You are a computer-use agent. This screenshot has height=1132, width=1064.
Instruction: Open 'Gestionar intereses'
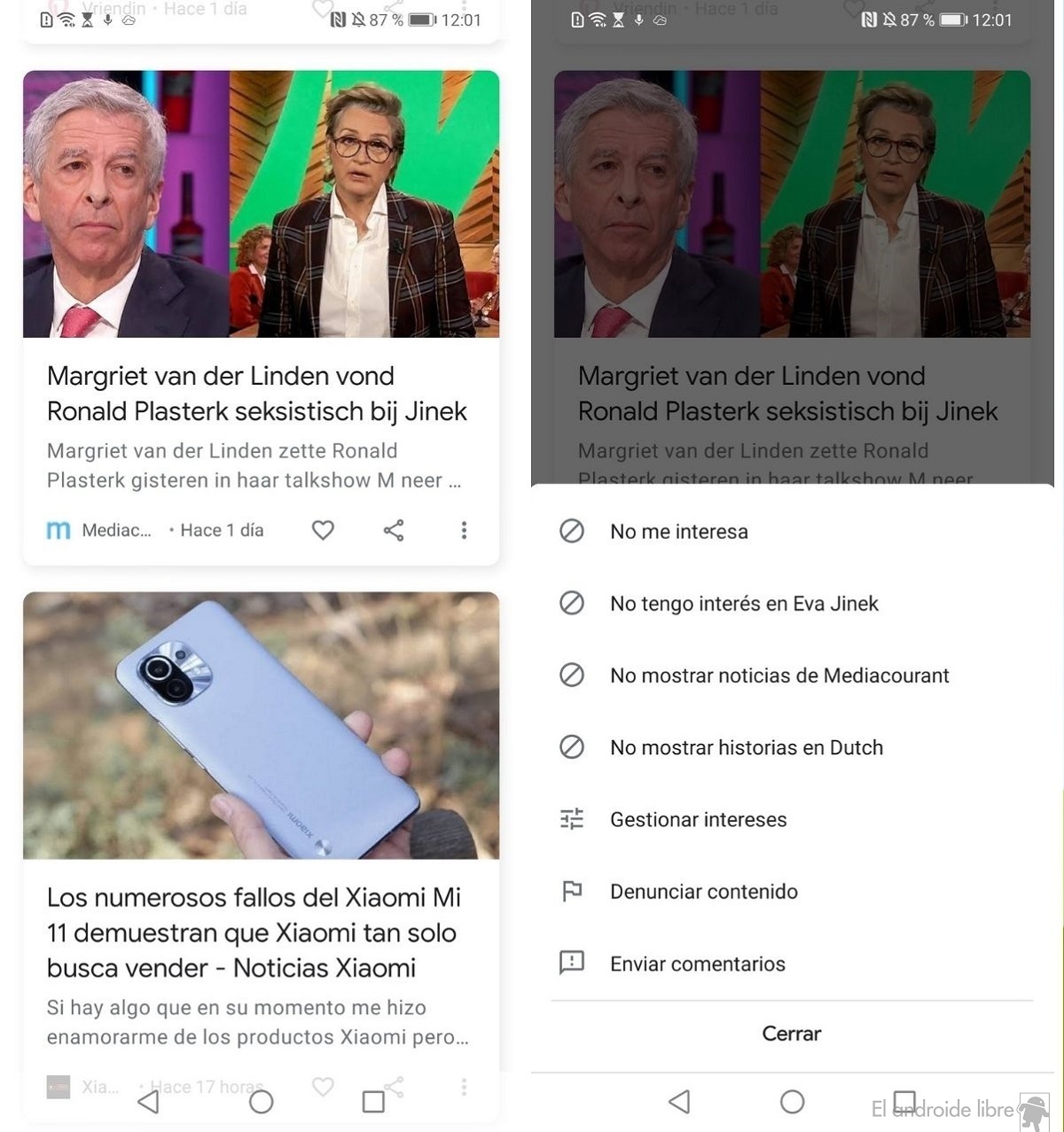pos(698,819)
